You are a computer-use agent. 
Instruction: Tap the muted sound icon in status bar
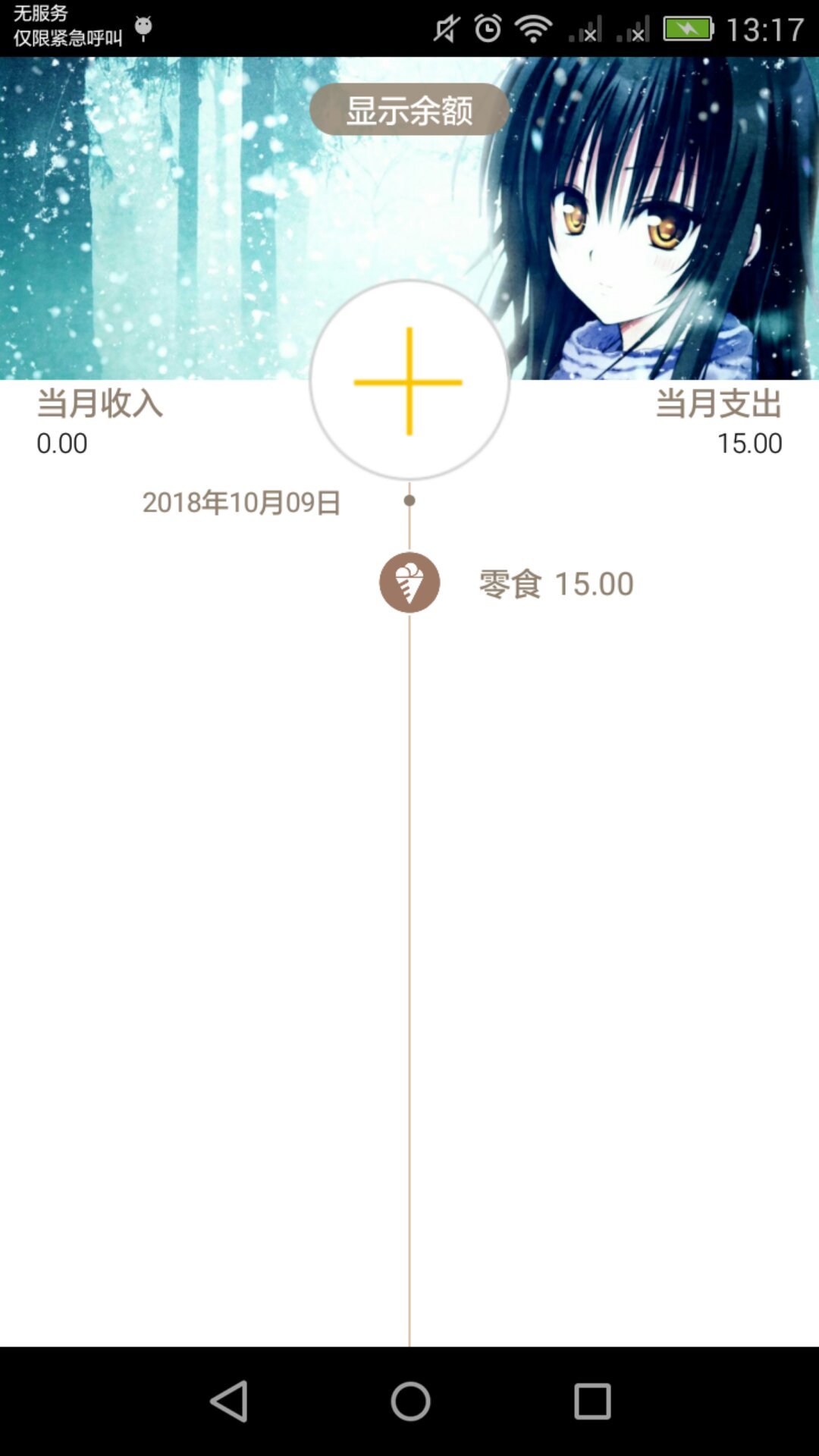(x=447, y=27)
